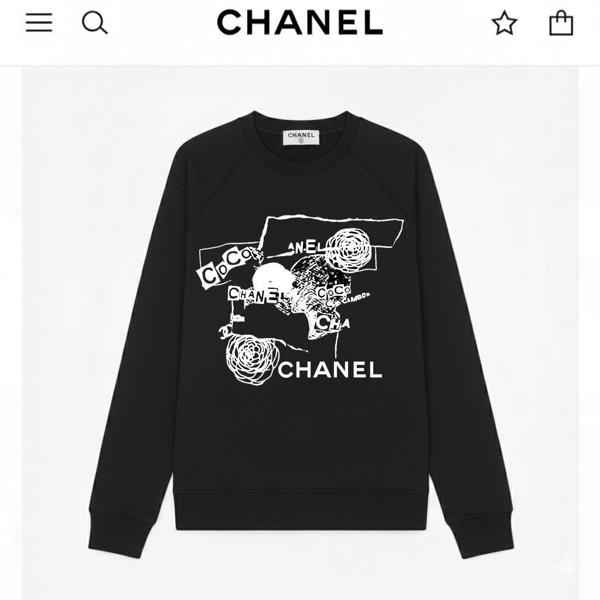This screenshot has height=600, width=600.
Task: Go to the CHANEL home logo
Action: (300, 22)
